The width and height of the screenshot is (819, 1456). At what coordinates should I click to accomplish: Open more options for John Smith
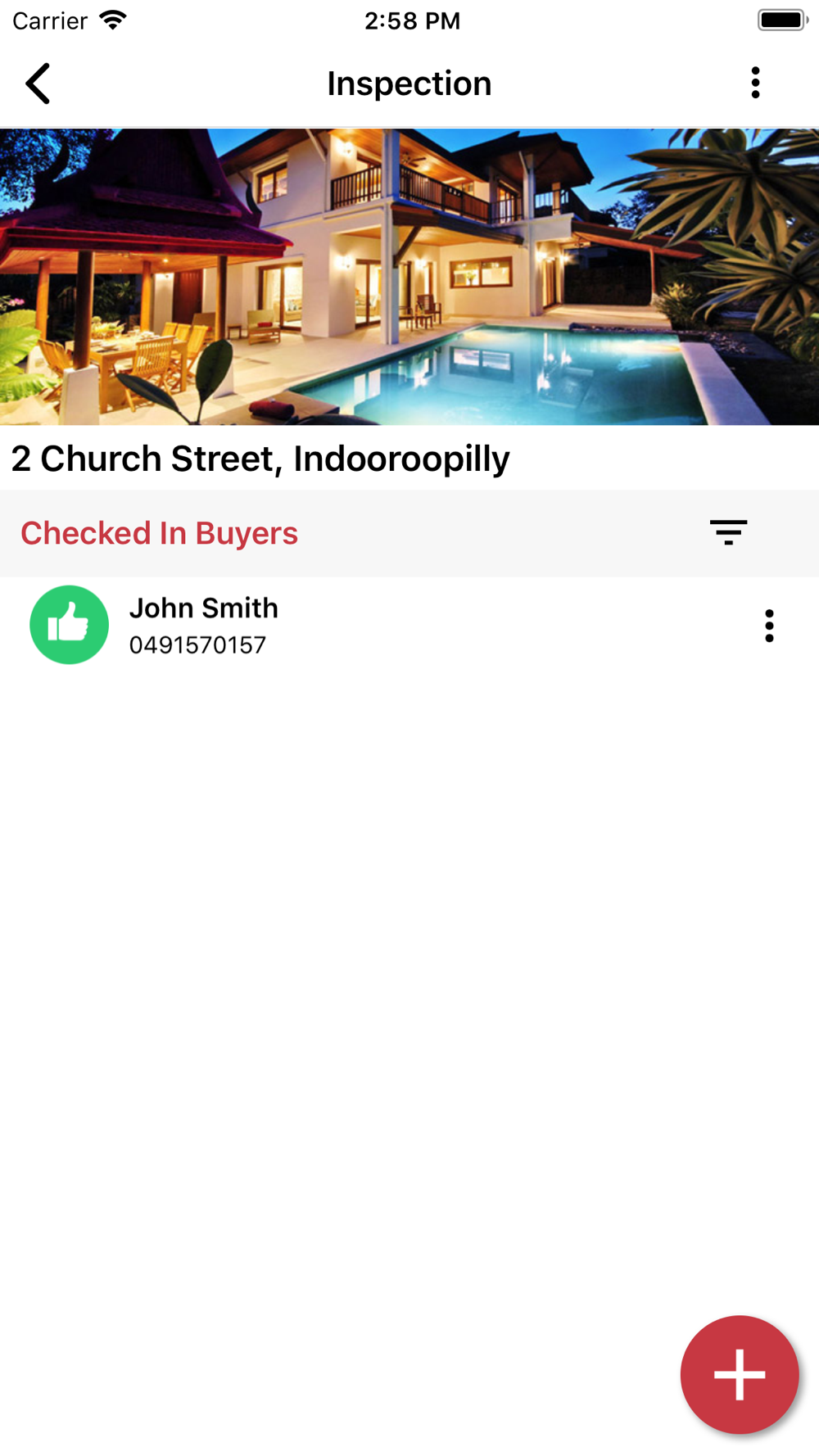768,626
